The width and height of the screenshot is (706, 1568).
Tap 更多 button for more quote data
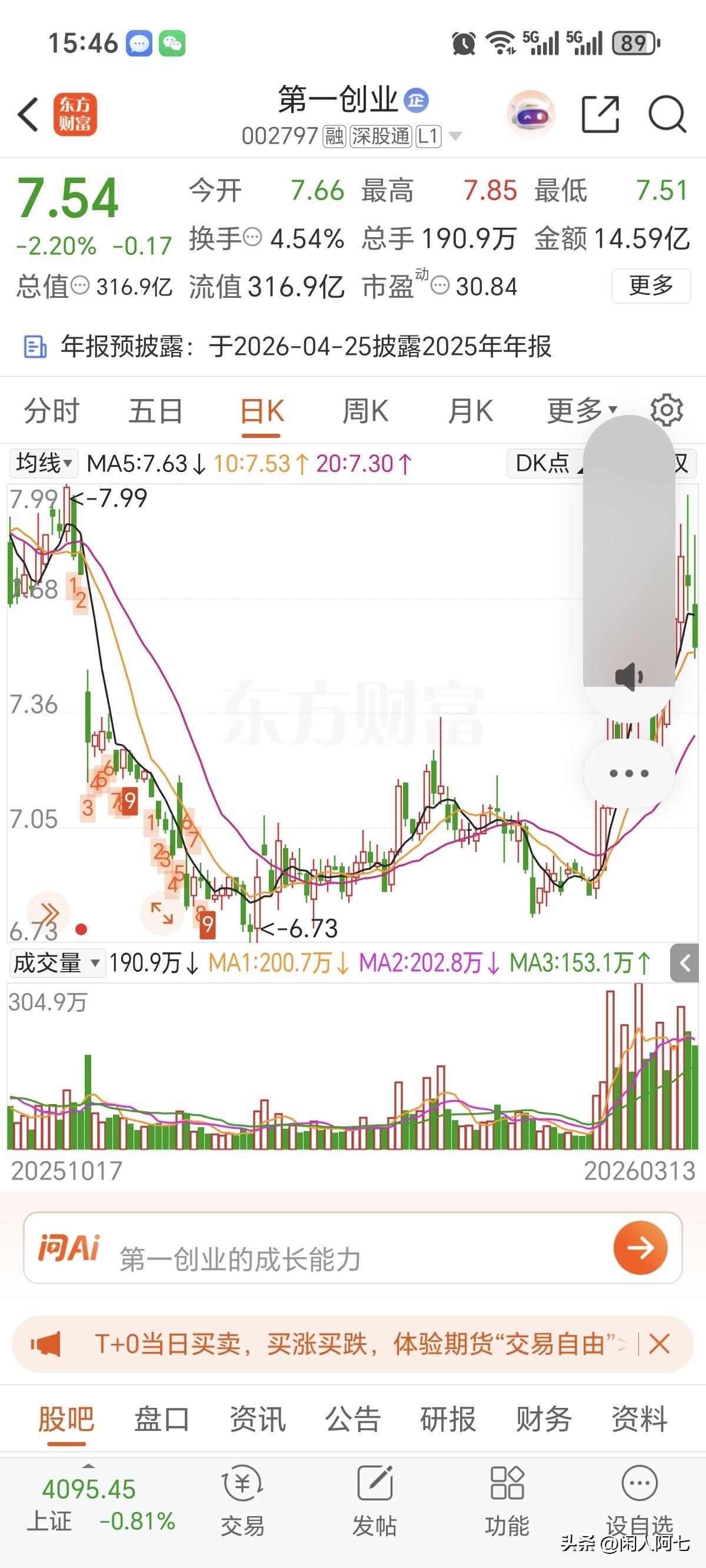[x=651, y=285]
